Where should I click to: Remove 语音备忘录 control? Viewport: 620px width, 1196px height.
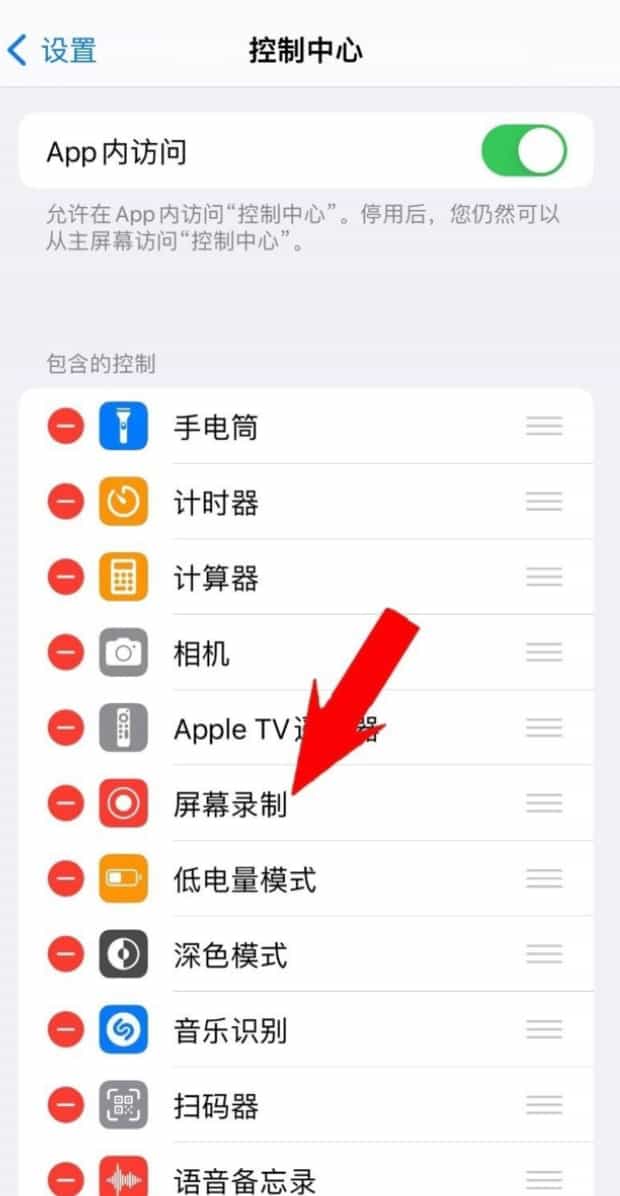pos(66,1178)
